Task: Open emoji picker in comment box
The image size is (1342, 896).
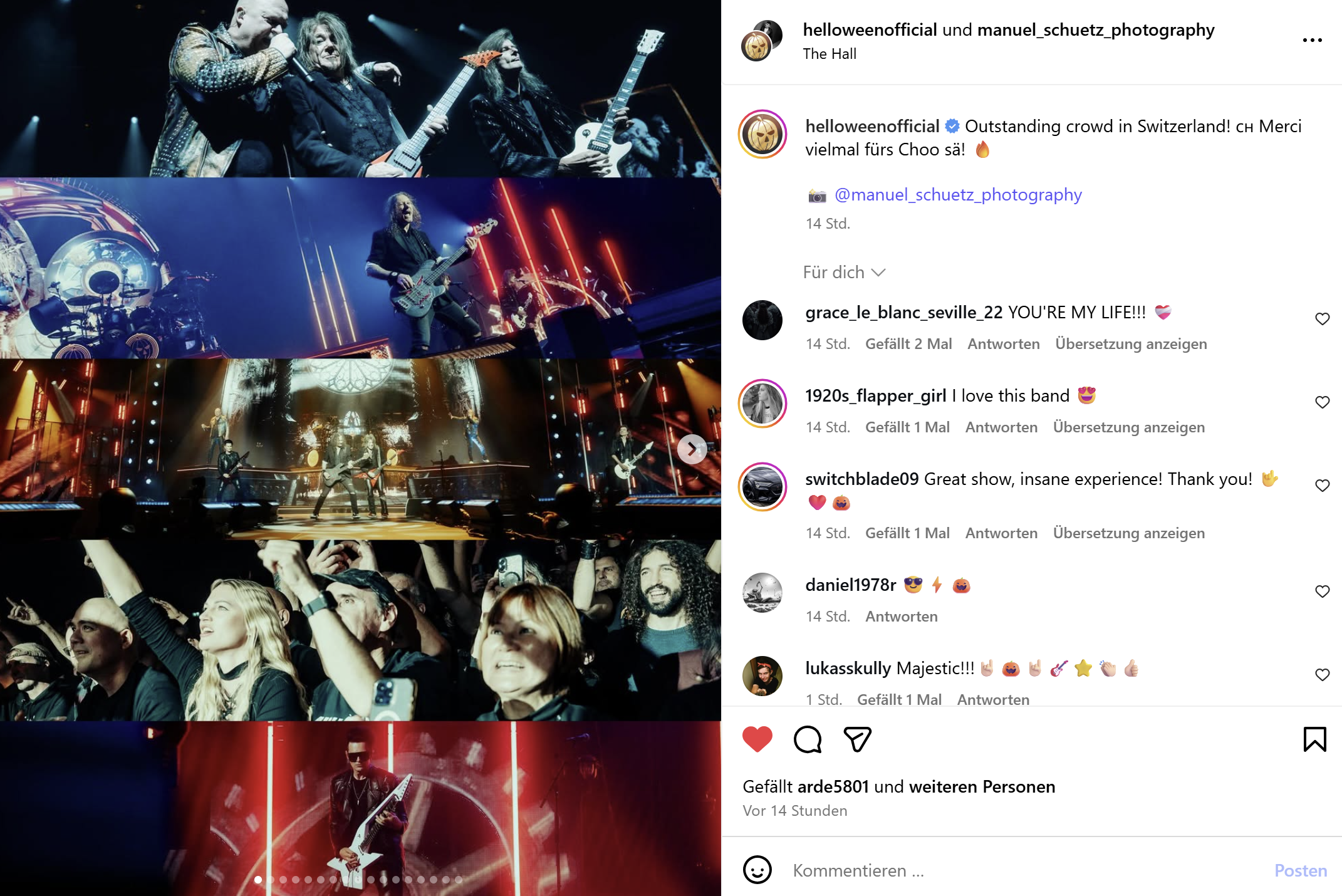Action: tap(757, 870)
